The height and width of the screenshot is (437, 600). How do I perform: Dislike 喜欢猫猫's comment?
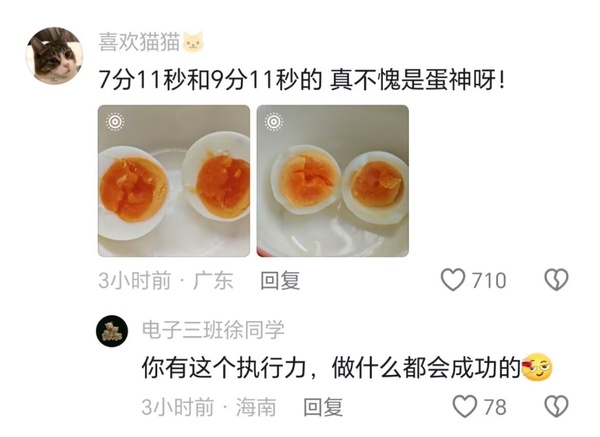click(x=556, y=280)
